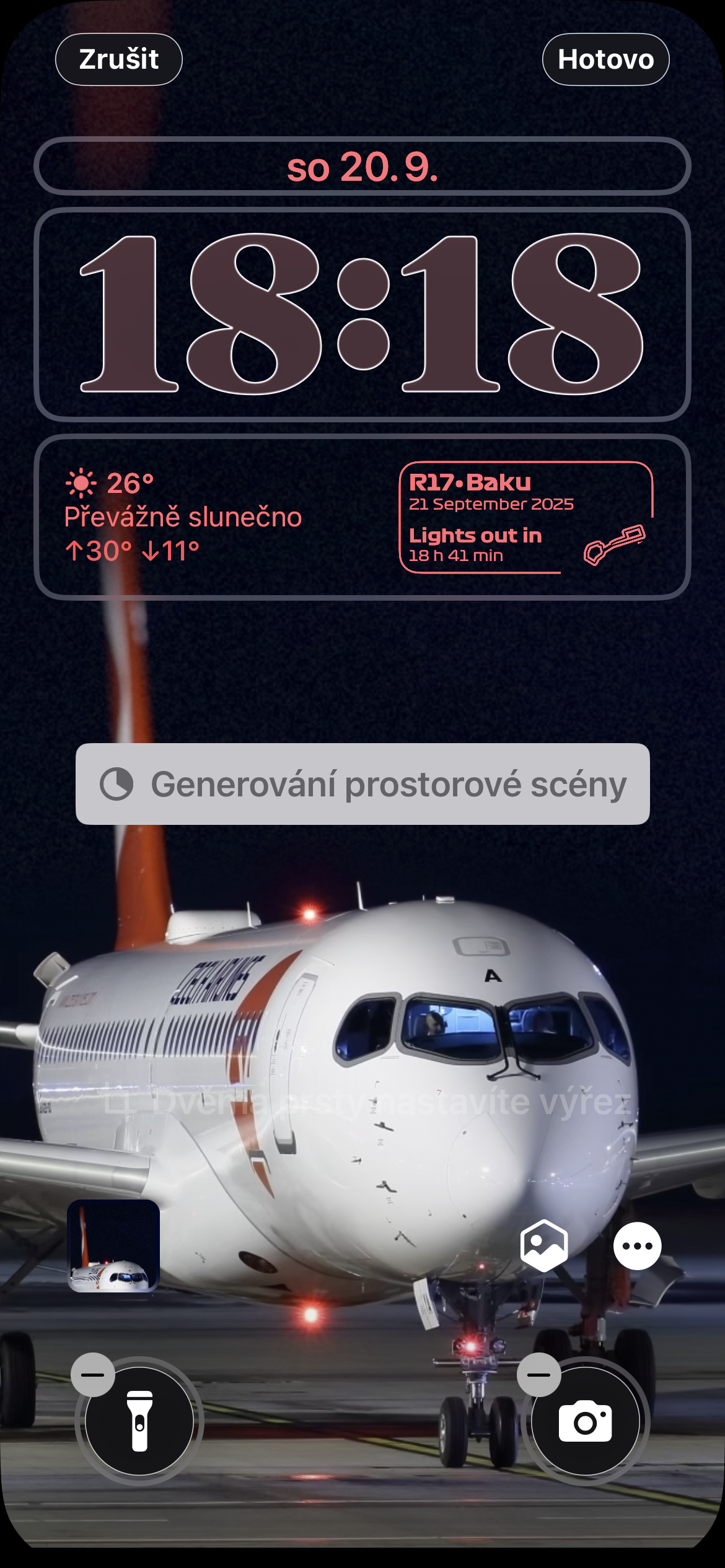Remove the camera shortcut with minus badge
The image size is (725, 1568).
point(539,1375)
